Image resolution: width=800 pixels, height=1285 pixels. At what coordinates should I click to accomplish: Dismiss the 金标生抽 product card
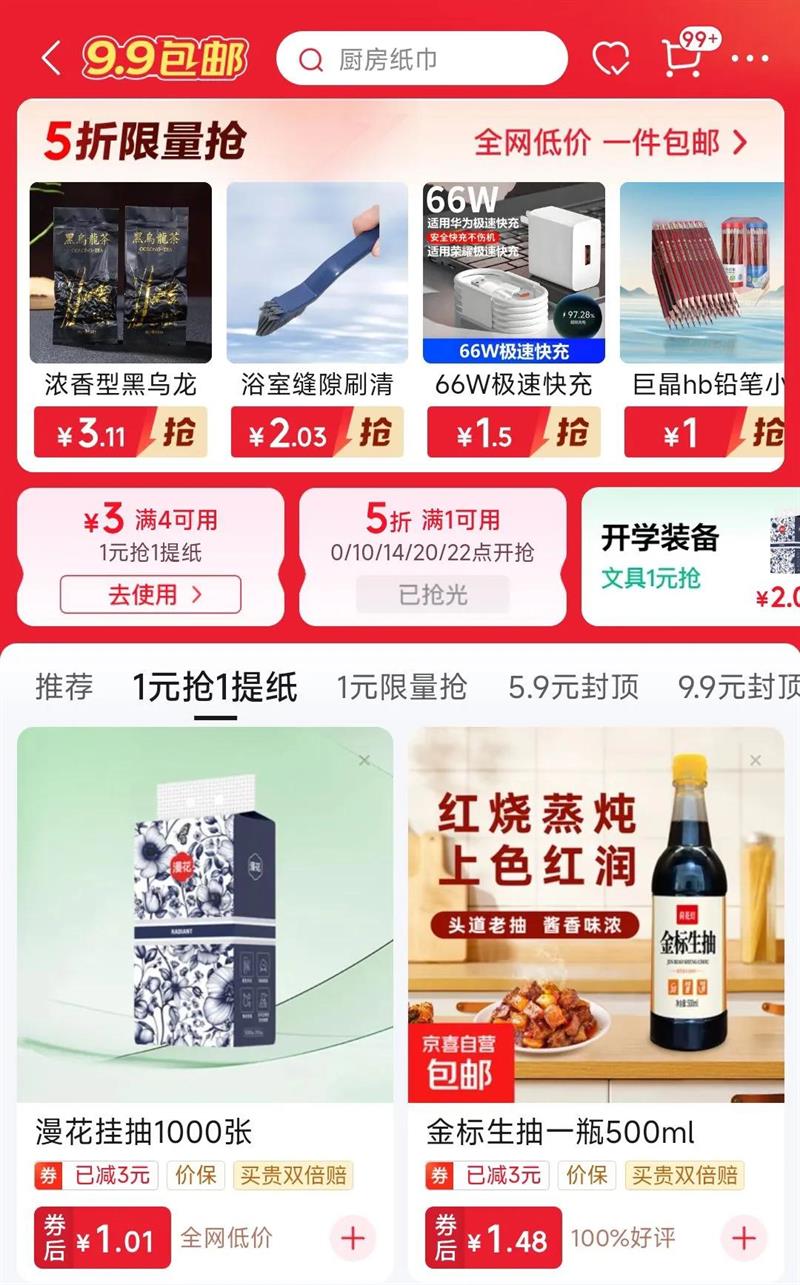[x=756, y=761]
